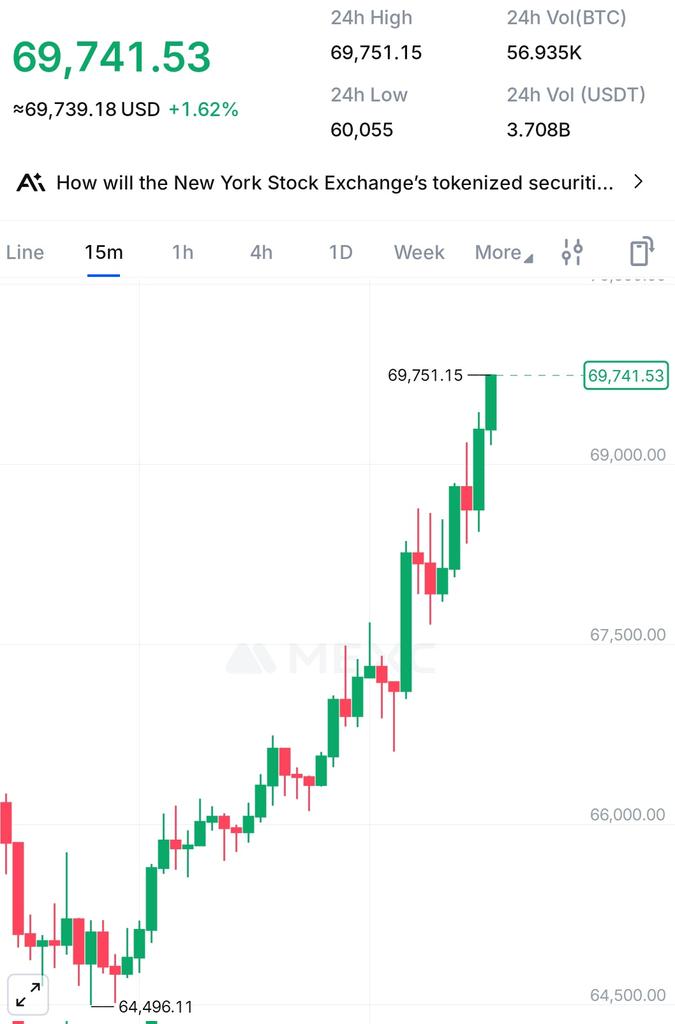Open chart indicator settings
This screenshot has width=675, height=1024.
click(572, 252)
